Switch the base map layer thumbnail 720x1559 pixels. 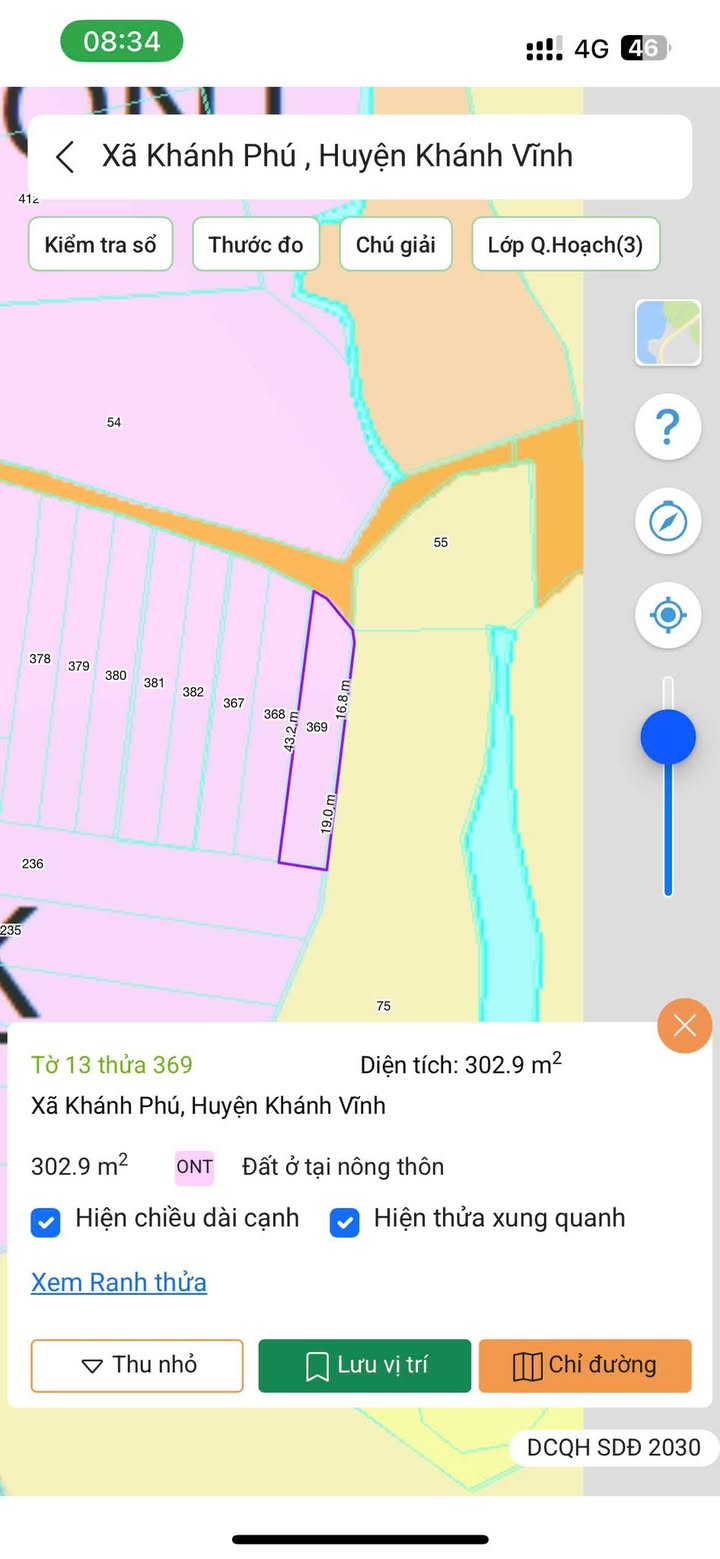pyautogui.click(x=668, y=333)
